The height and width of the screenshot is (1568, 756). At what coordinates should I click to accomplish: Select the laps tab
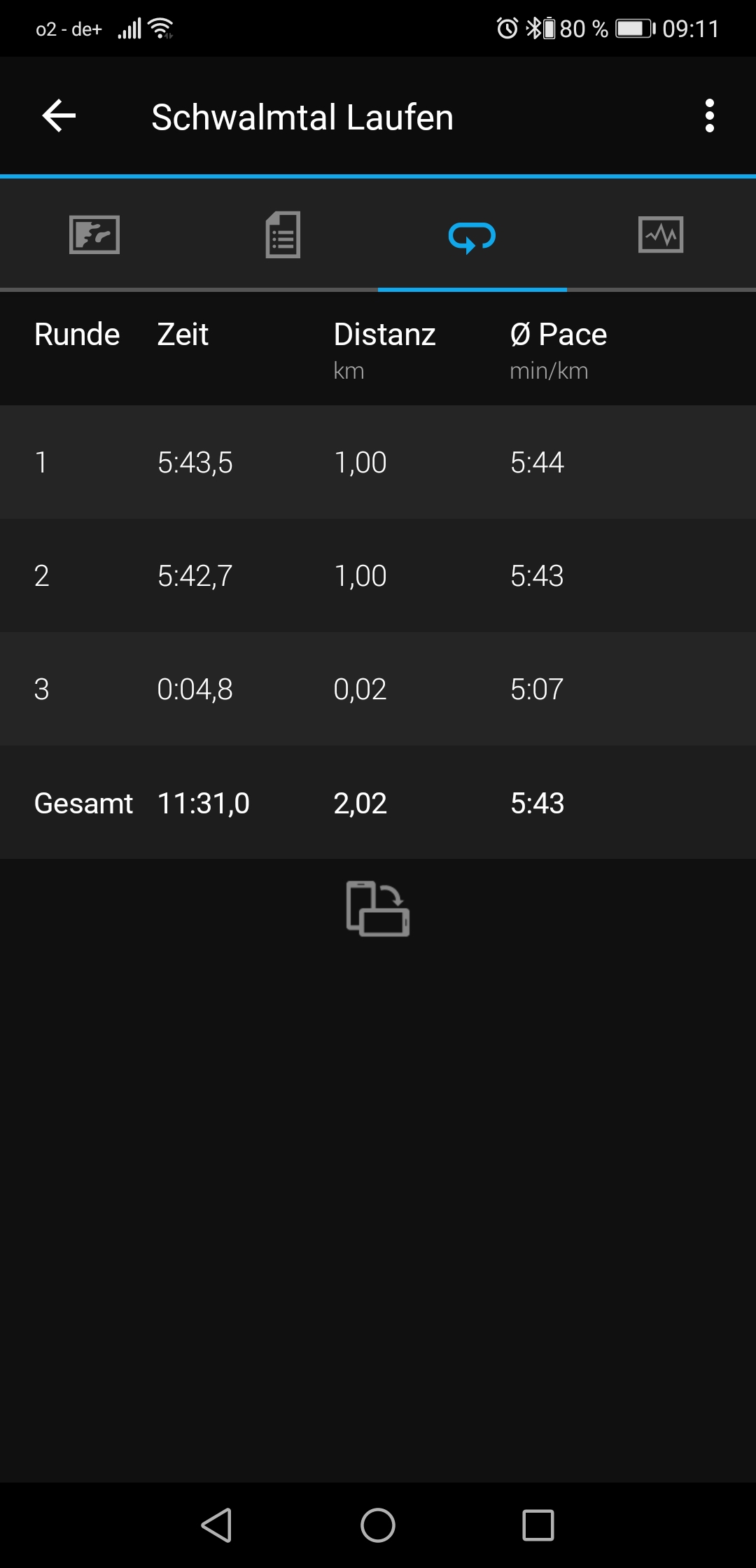(472, 237)
